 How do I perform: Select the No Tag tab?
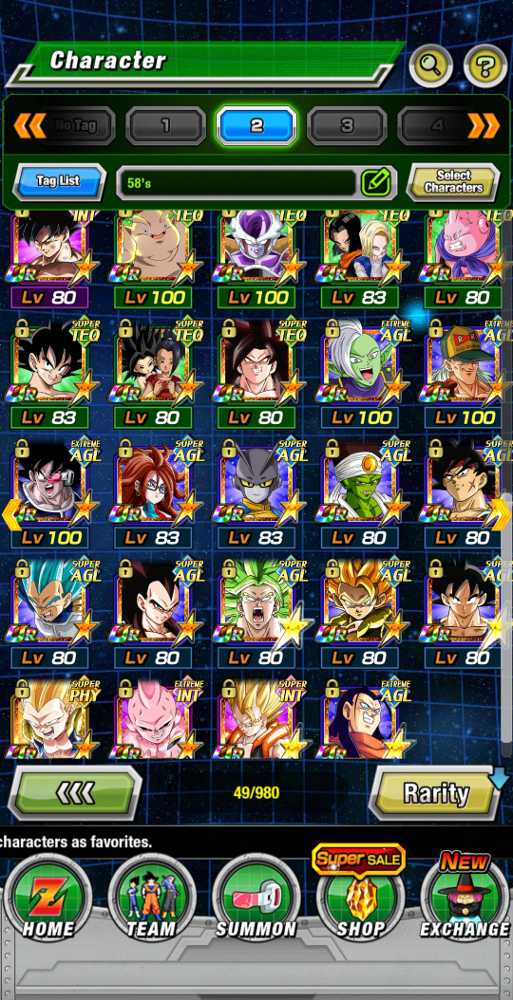(x=75, y=126)
